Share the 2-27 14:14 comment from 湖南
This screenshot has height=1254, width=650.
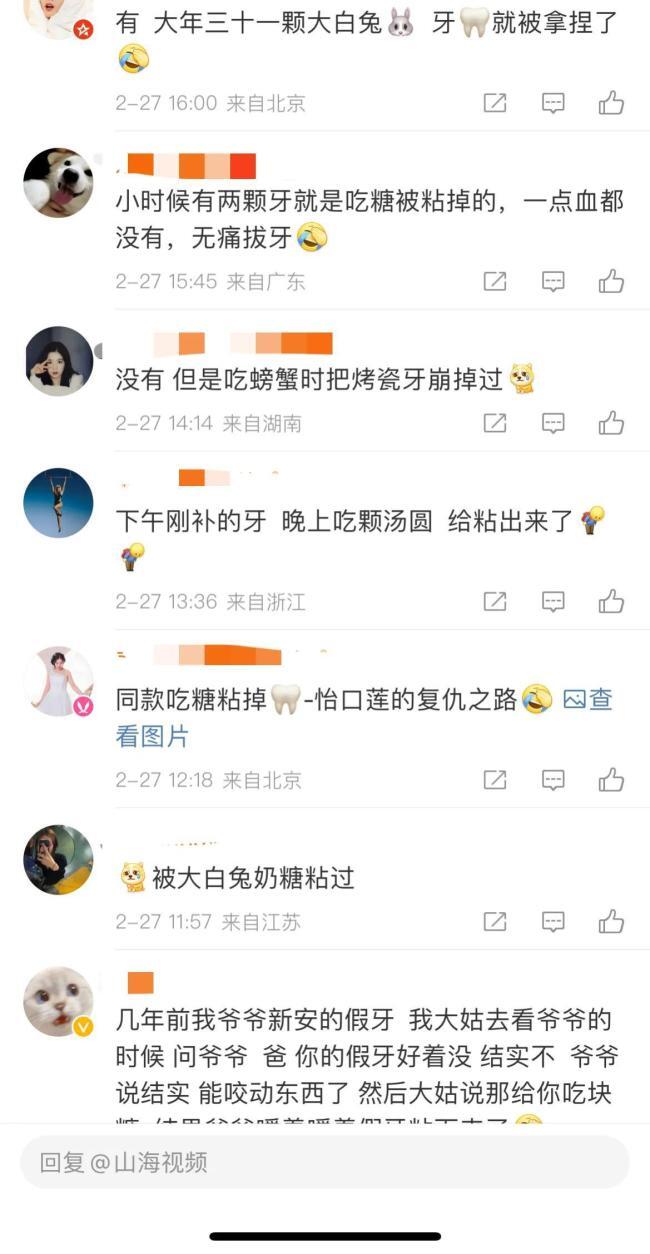coord(495,424)
